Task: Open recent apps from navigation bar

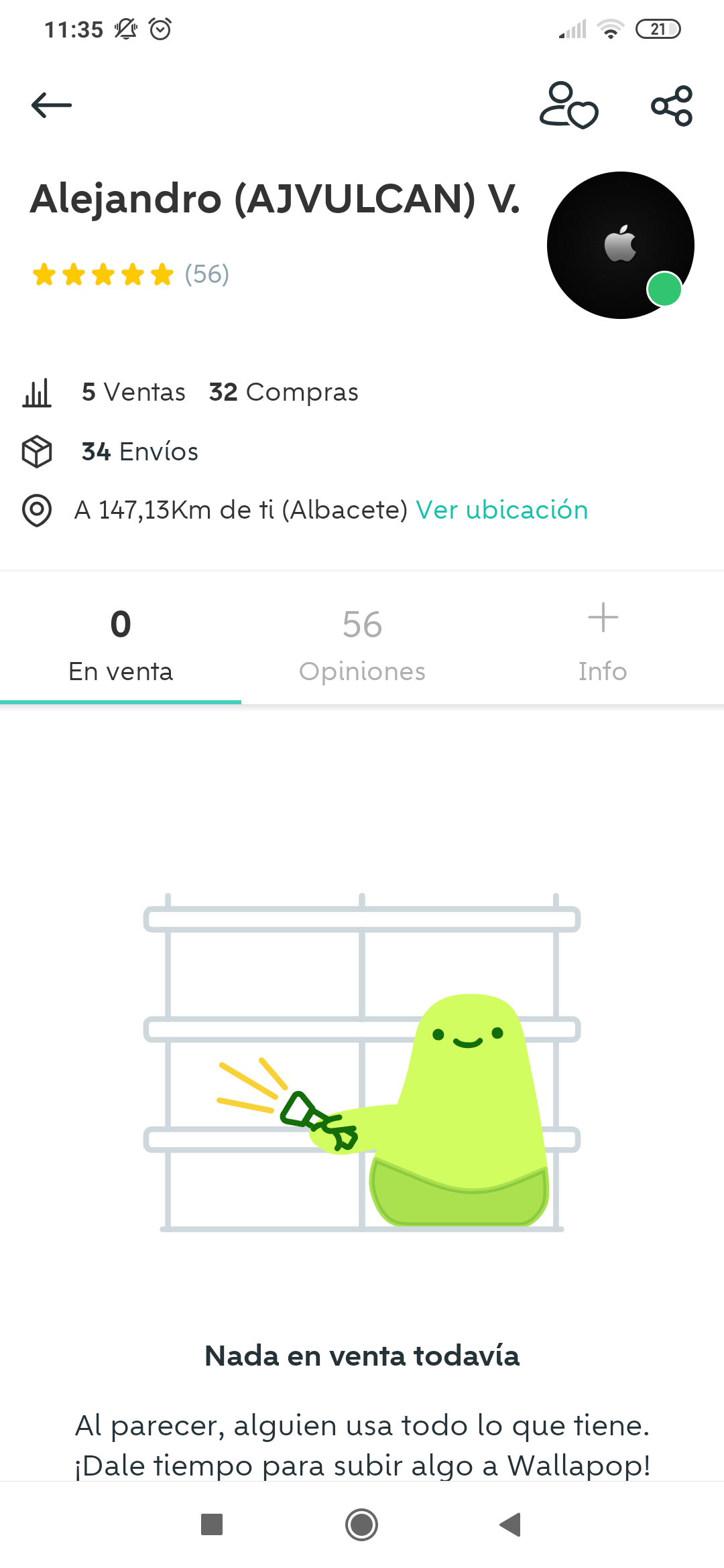Action: point(212,1524)
